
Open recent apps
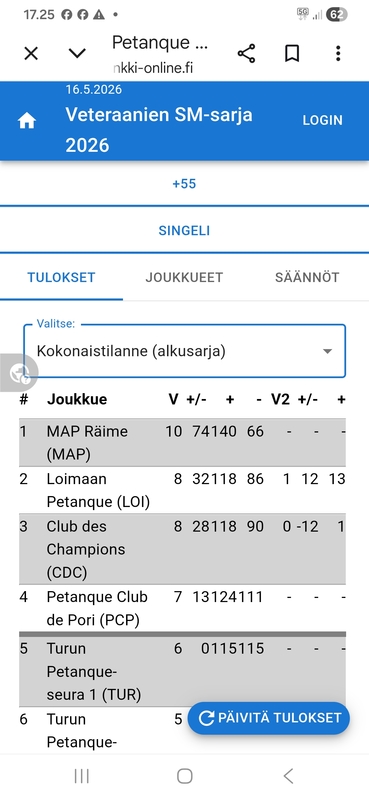tap(82, 776)
